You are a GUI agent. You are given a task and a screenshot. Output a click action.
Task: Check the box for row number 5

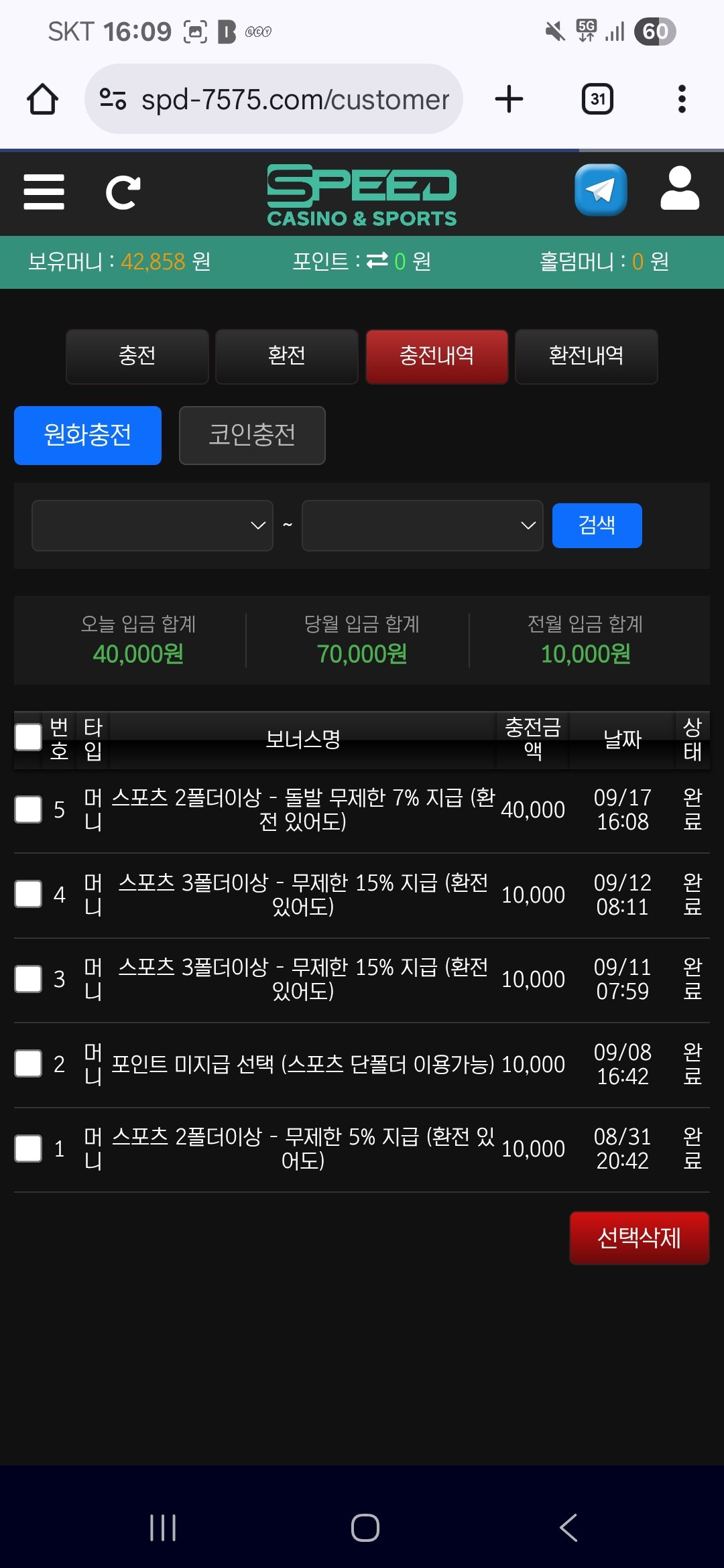[28, 809]
